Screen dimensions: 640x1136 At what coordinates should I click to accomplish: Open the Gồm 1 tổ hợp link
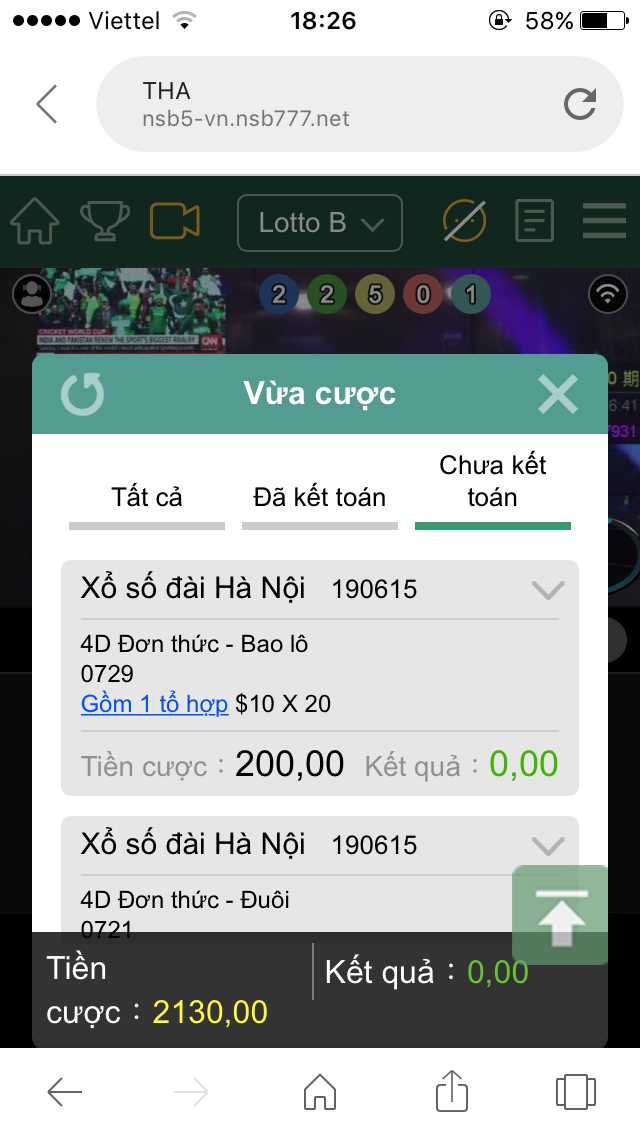point(154,703)
